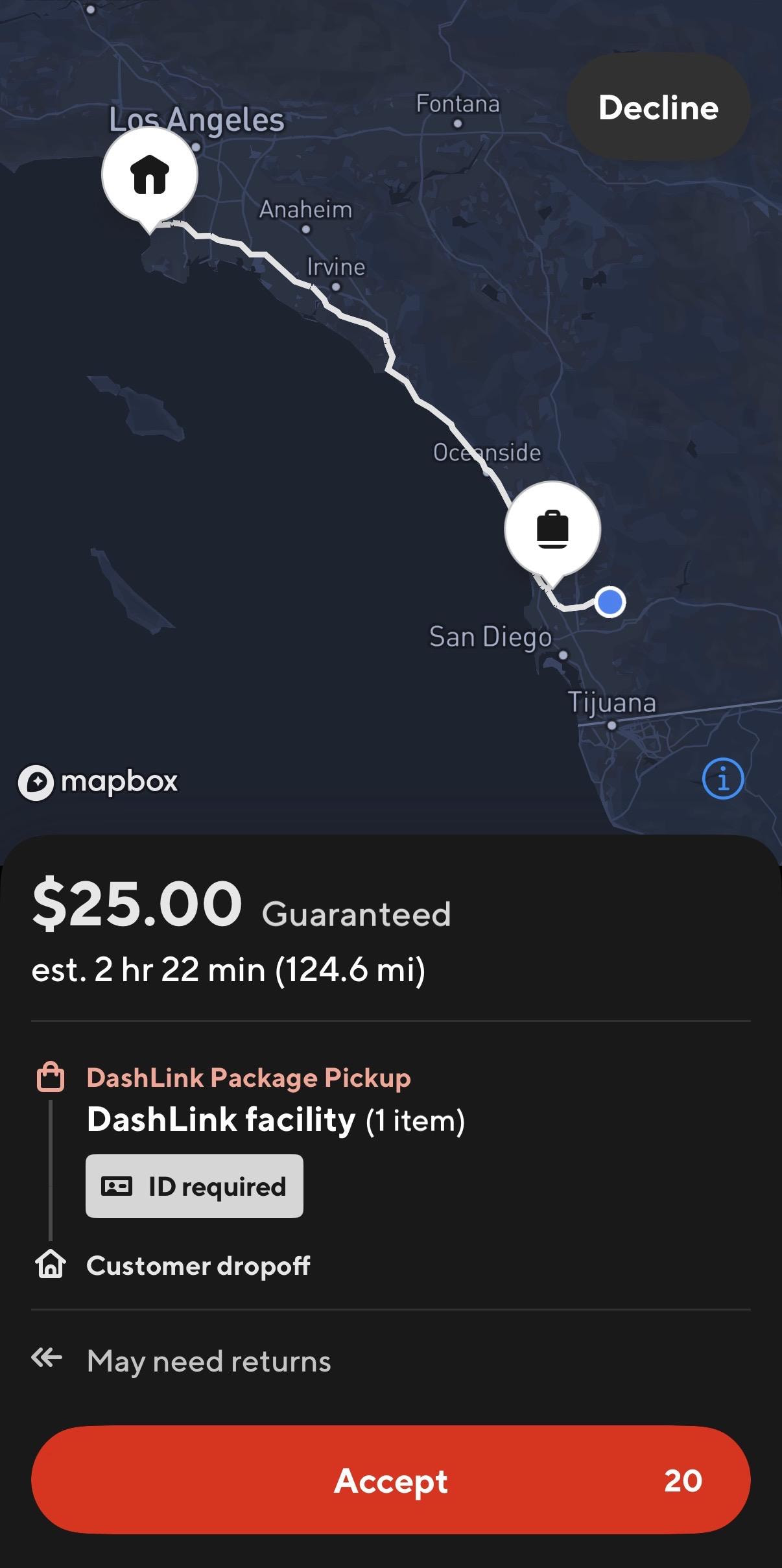Tap the home dropoff pin on map

click(150, 175)
